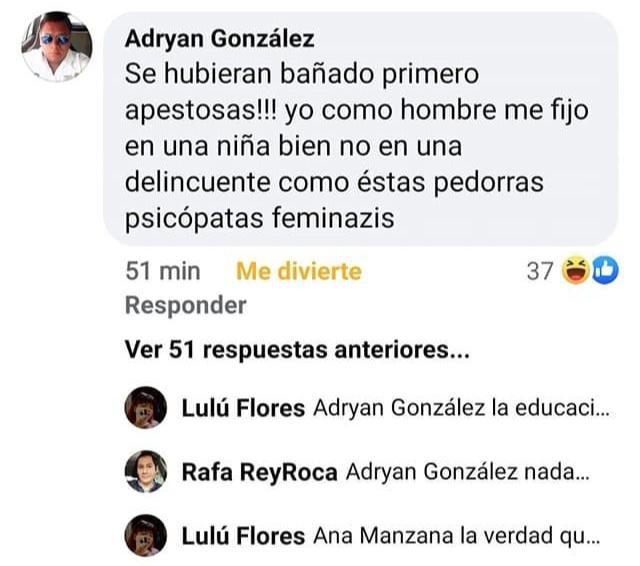Open Lulú Flores reply to Ana Manzana
This screenshot has height=566, width=640.
(x=455, y=536)
